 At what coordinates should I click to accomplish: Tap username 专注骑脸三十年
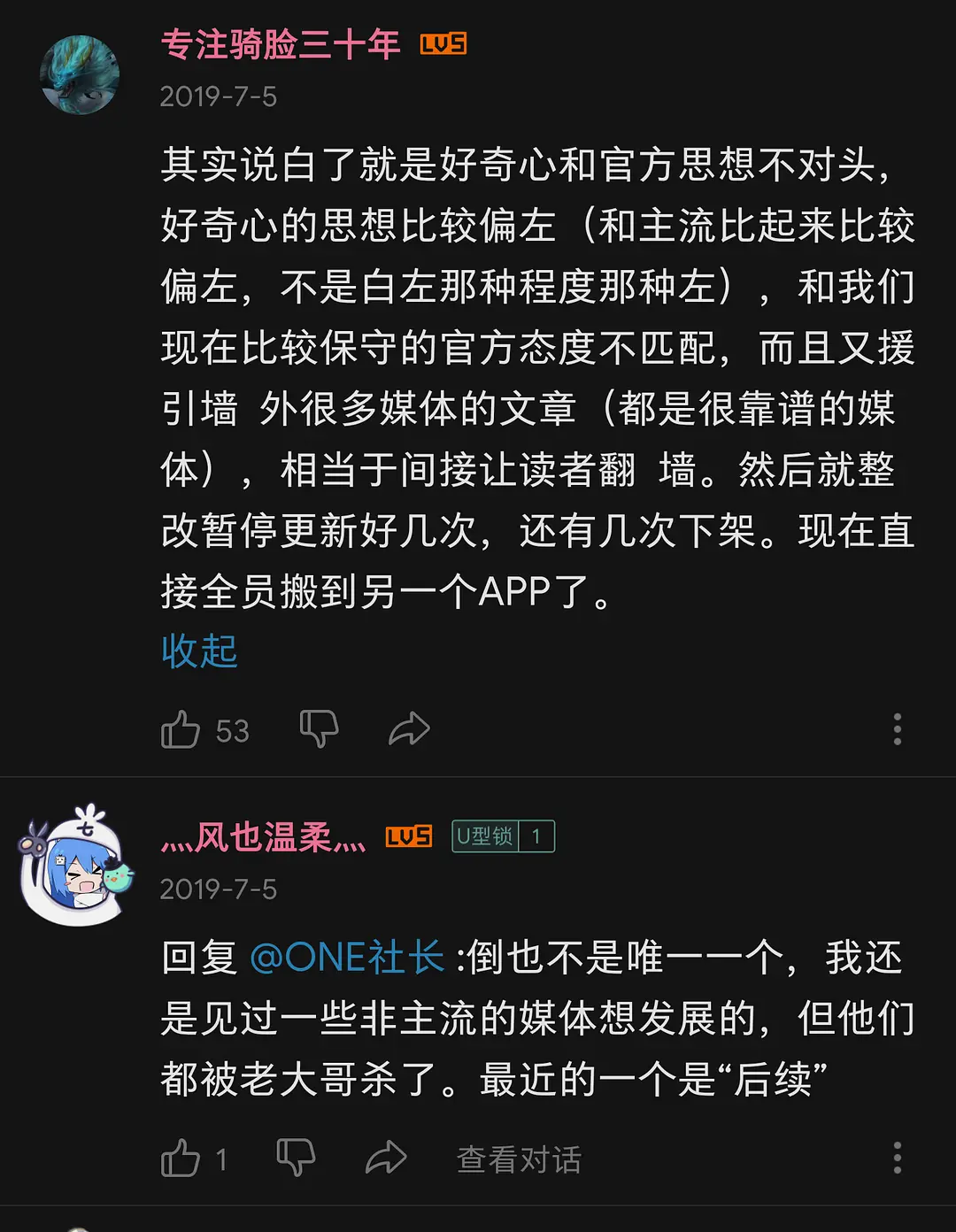click(x=280, y=44)
